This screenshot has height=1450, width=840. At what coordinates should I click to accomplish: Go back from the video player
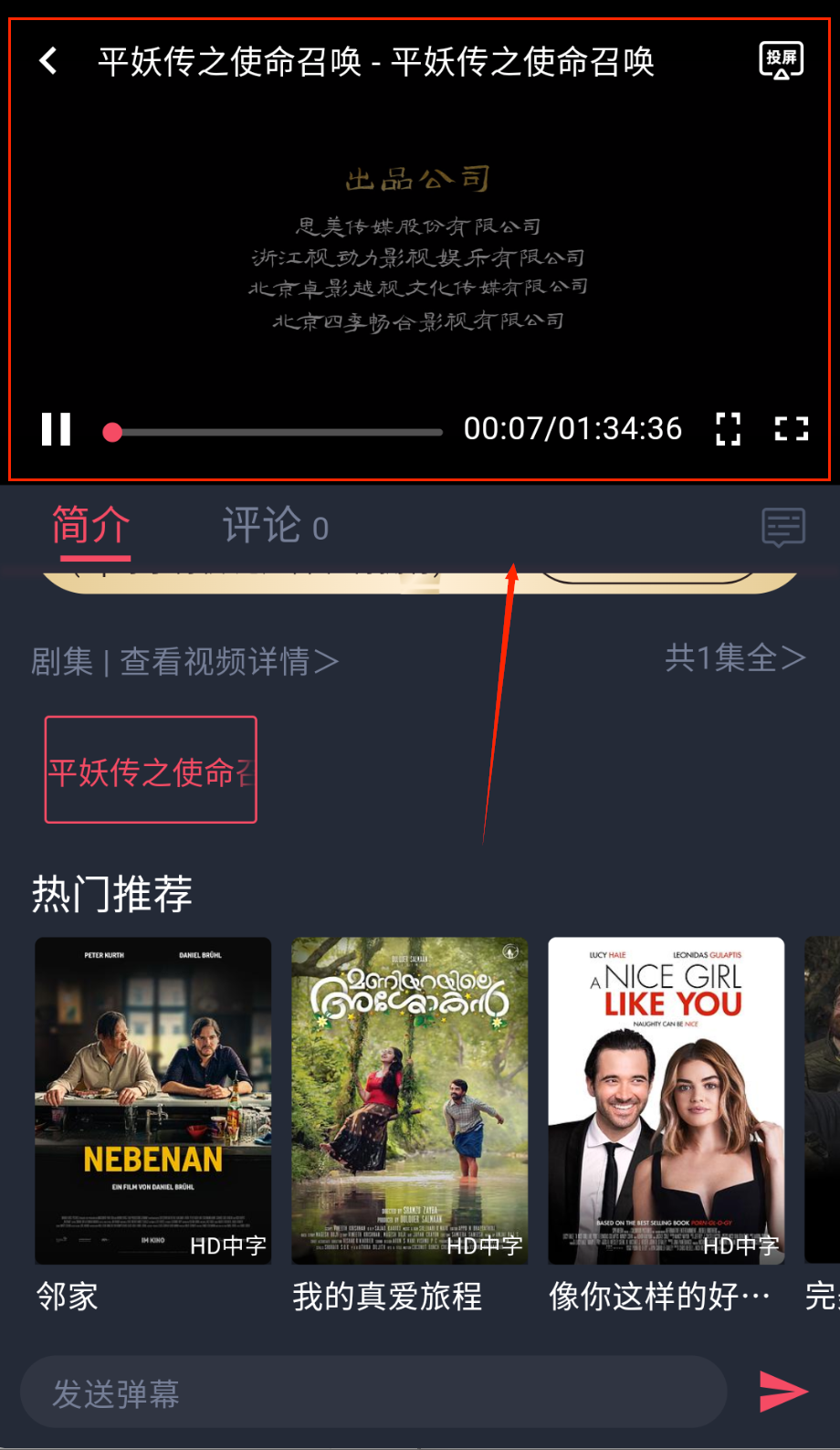coord(49,61)
